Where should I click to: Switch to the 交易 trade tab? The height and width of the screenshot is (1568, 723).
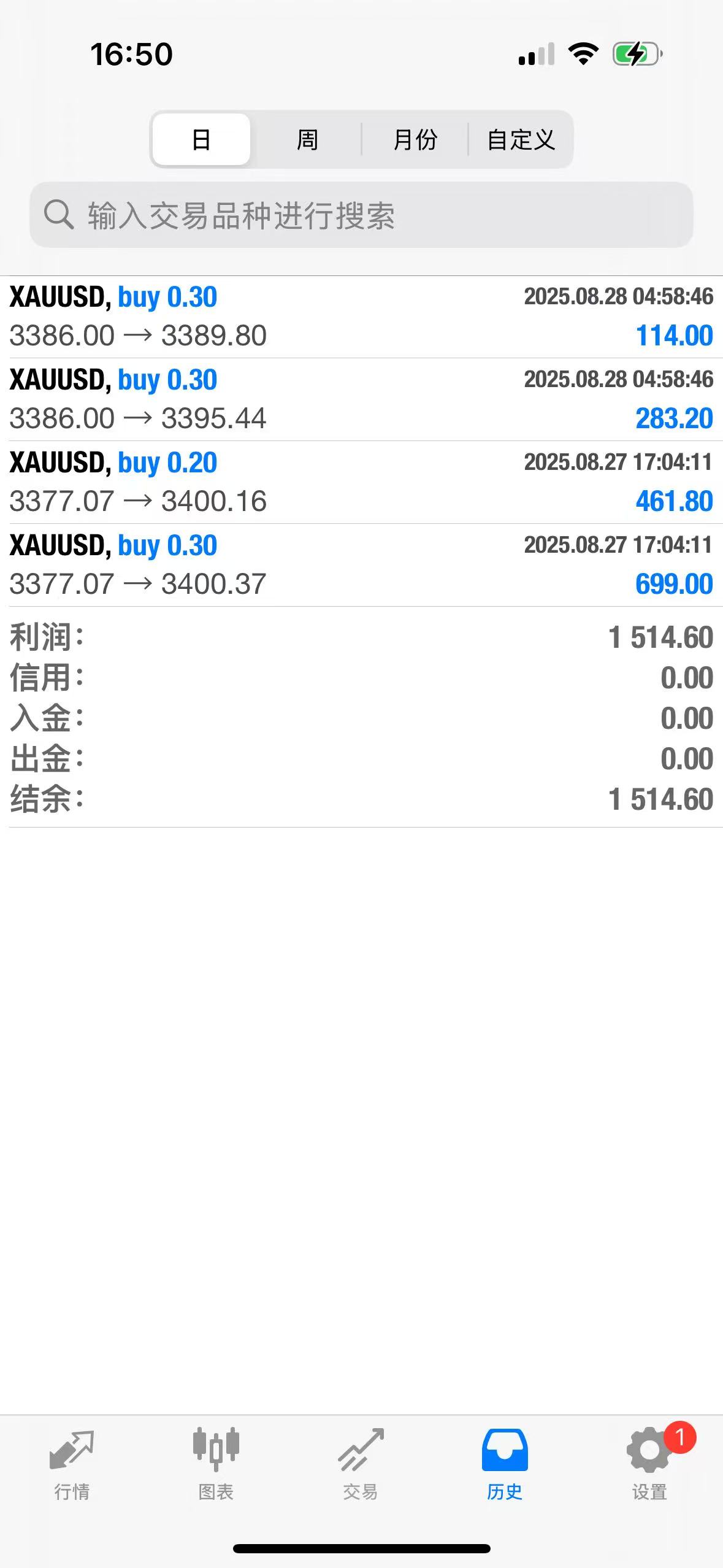[361, 1464]
